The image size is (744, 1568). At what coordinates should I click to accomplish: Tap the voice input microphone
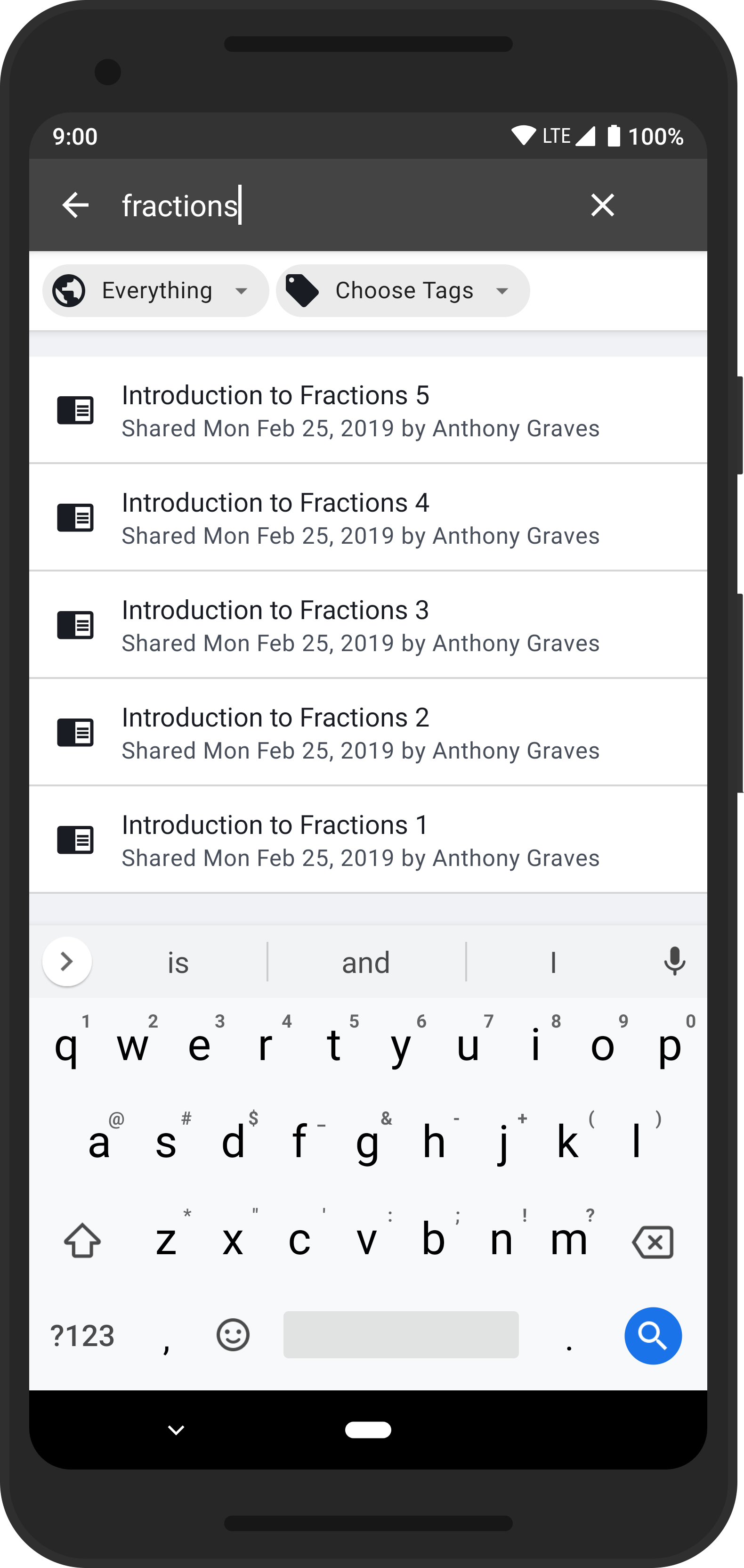[674, 962]
